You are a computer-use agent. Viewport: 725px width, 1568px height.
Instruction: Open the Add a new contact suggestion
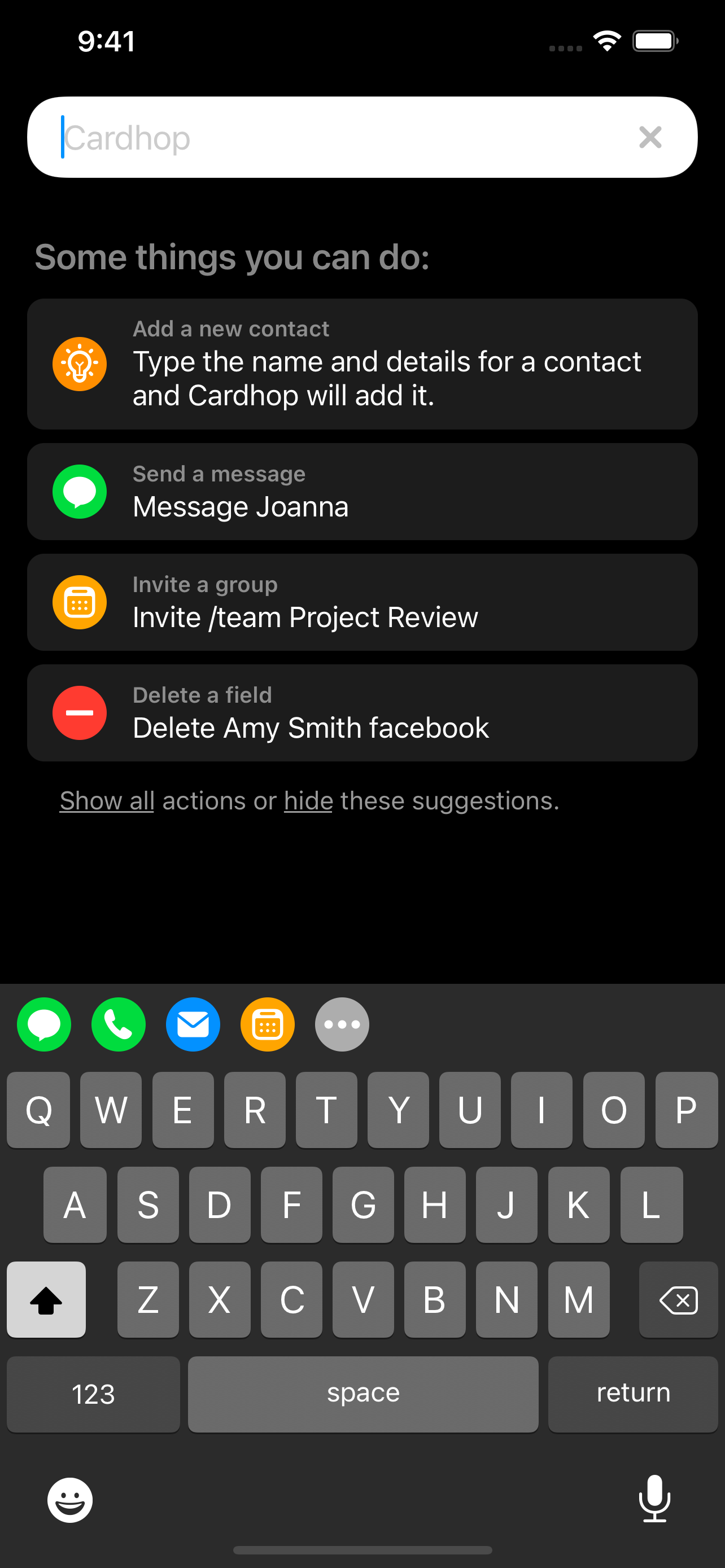(362, 364)
